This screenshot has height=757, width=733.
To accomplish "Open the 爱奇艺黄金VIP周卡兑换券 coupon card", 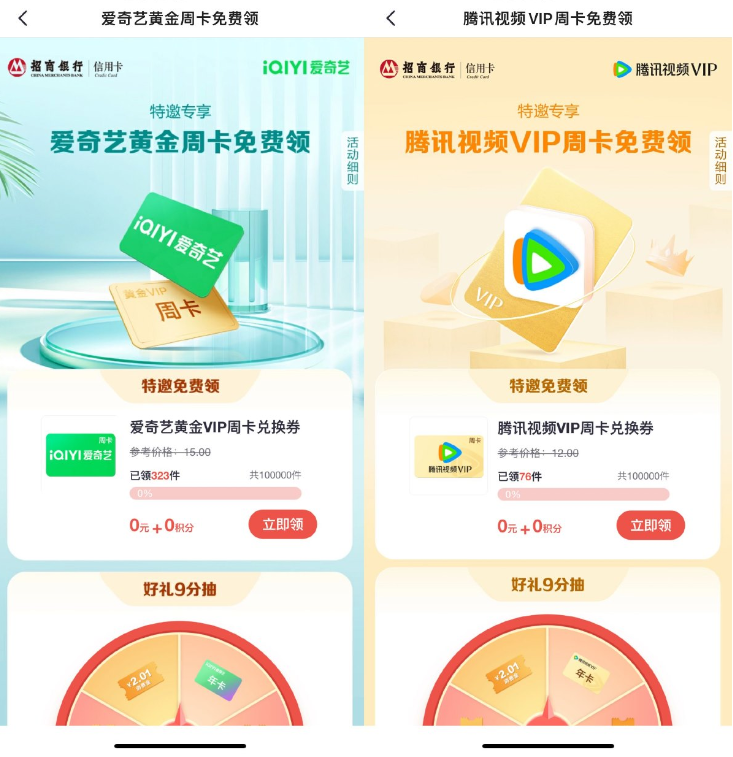I will (x=214, y=427).
